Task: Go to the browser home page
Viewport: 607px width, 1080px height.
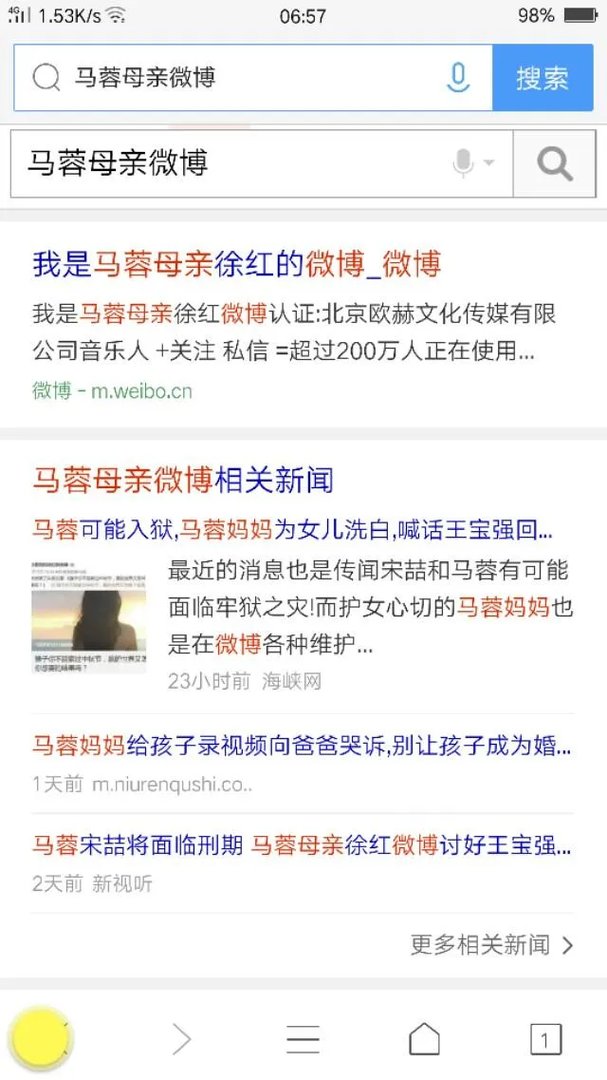Action: click(424, 1040)
